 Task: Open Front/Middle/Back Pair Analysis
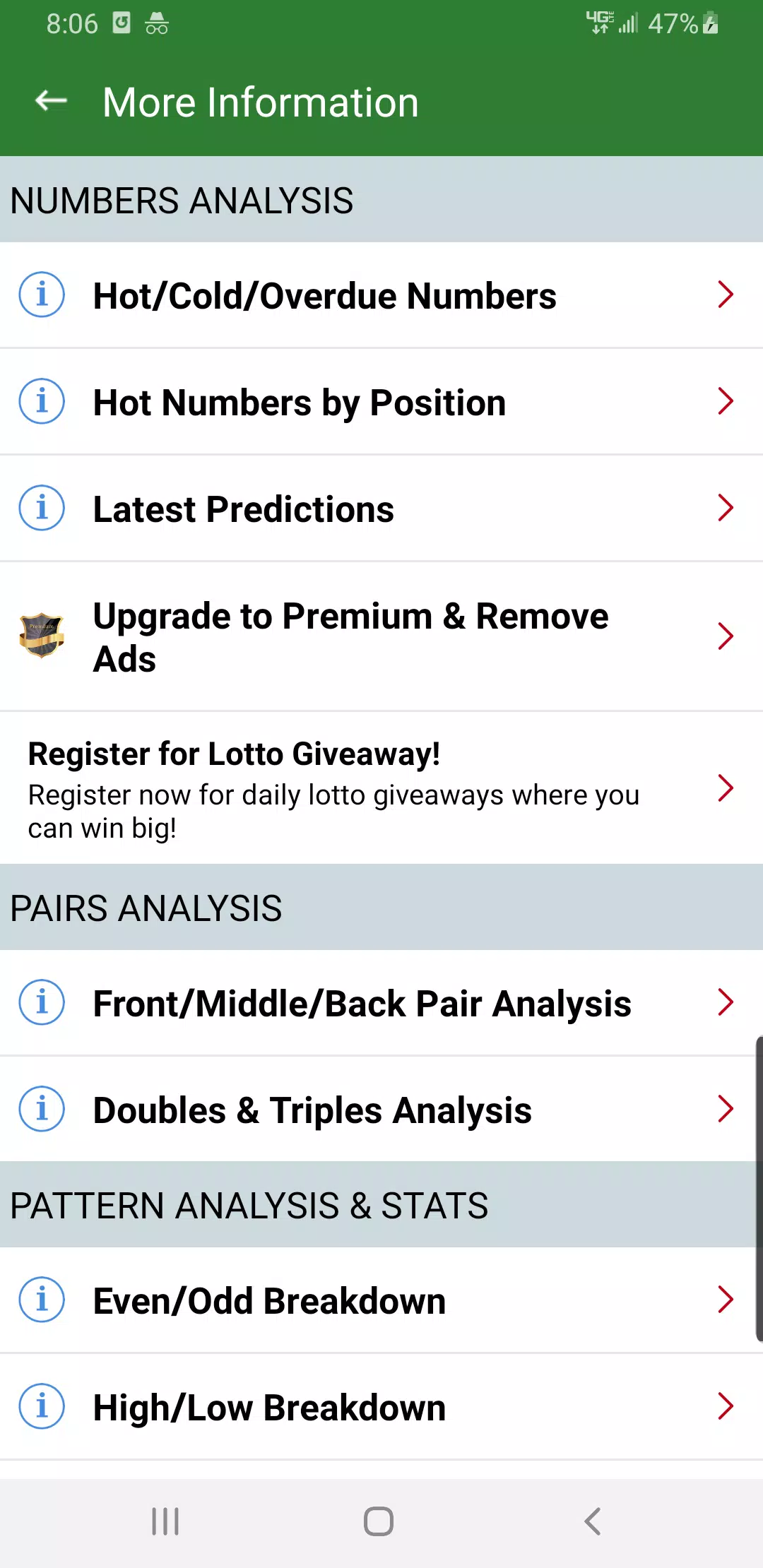381,1003
